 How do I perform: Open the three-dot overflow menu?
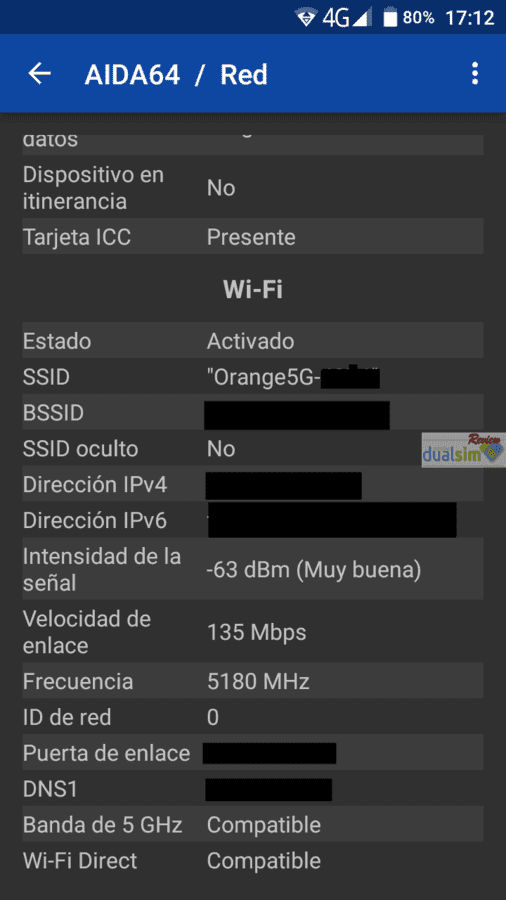tap(474, 74)
